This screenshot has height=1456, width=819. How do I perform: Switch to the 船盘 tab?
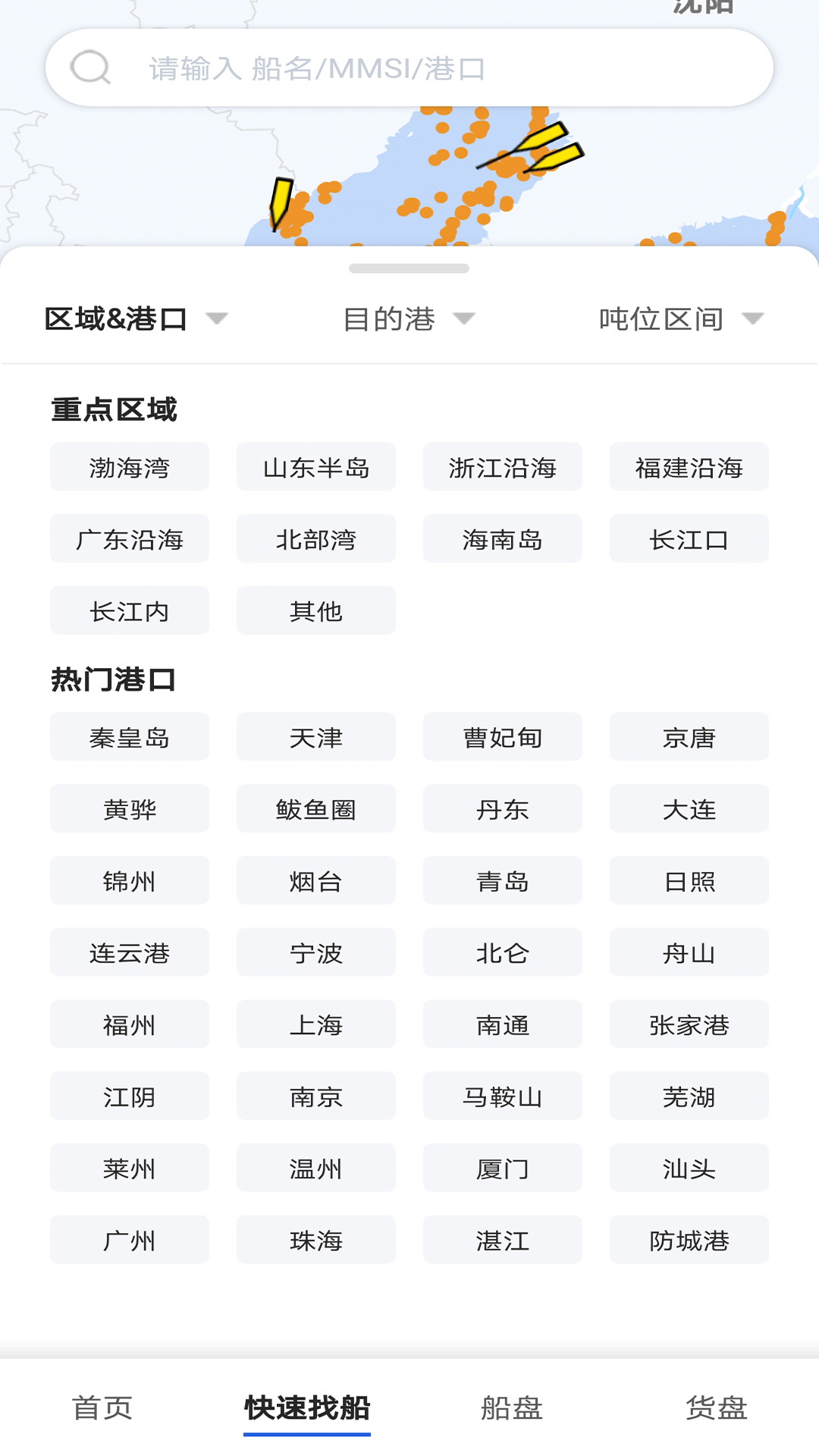[x=511, y=1408]
